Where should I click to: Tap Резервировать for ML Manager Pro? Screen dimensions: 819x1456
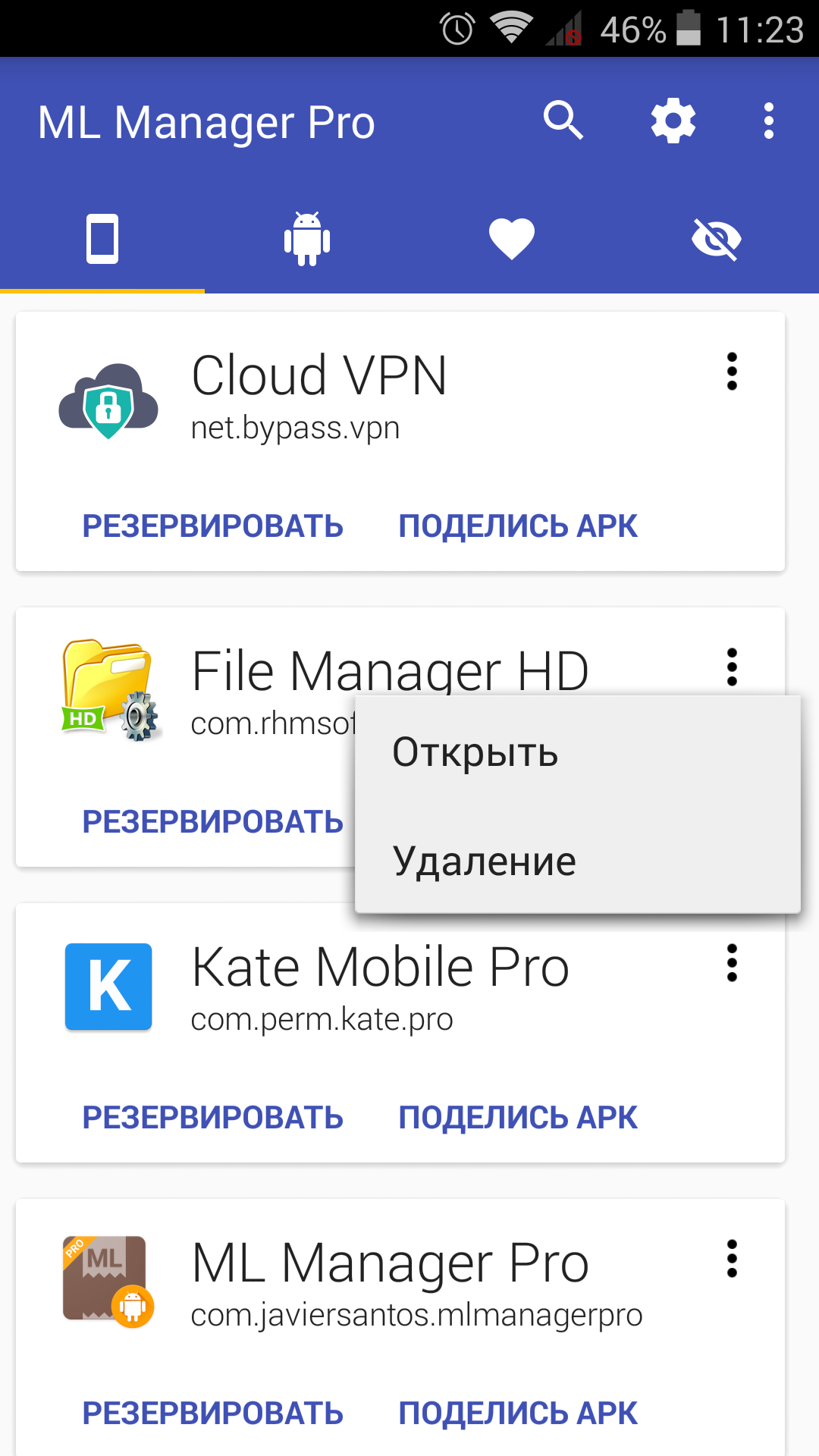click(x=213, y=1414)
